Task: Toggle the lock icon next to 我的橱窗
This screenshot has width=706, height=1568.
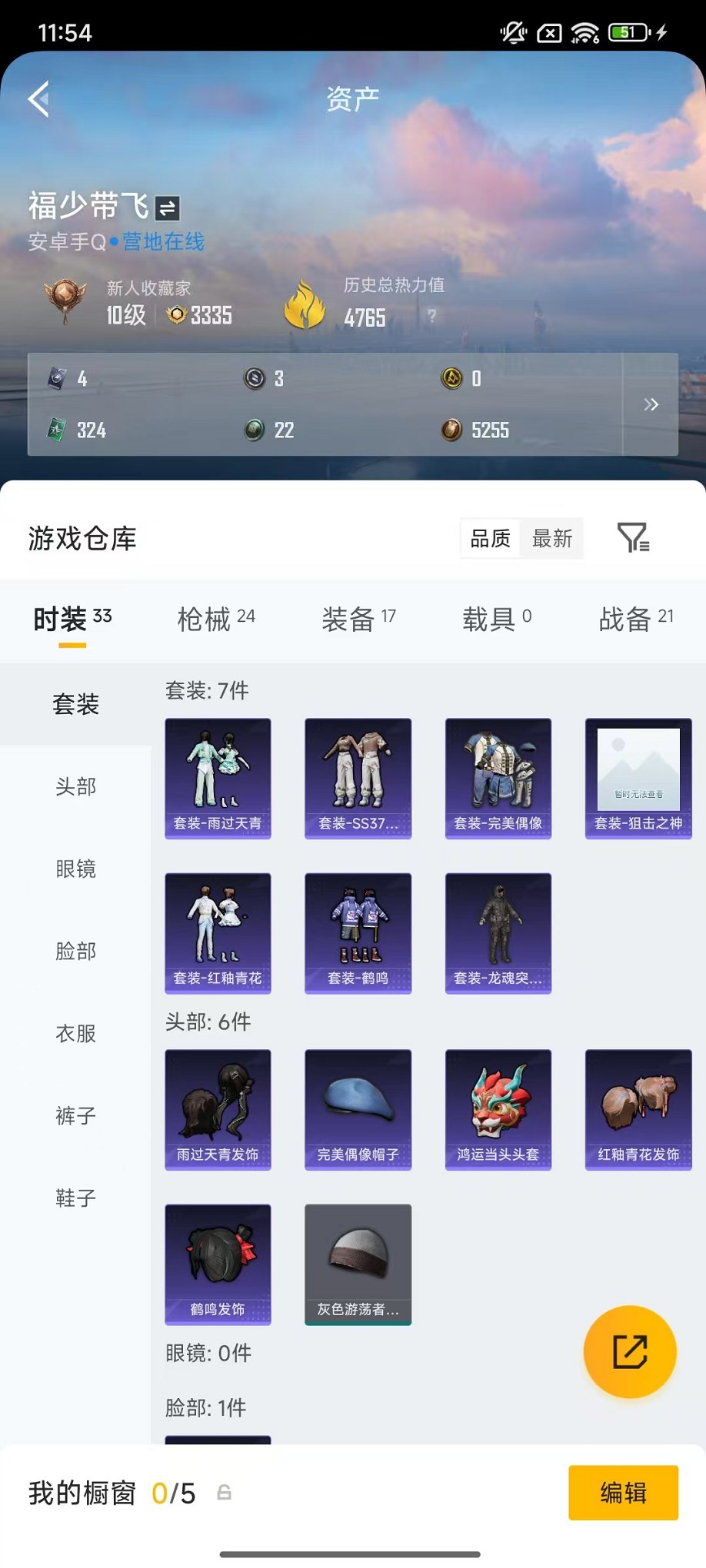Action: pyautogui.click(x=223, y=1492)
